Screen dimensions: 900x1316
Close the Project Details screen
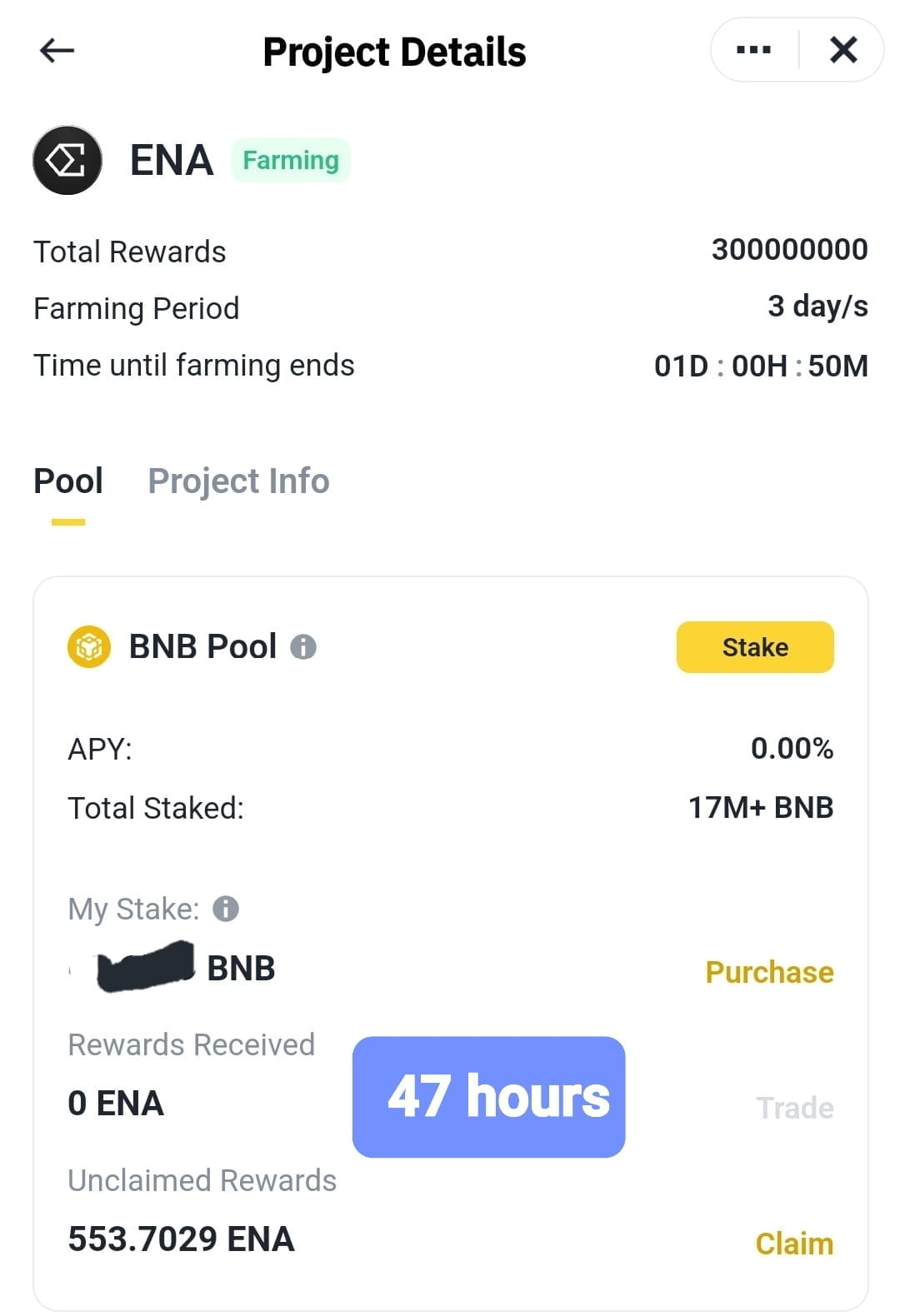pyautogui.click(x=843, y=50)
